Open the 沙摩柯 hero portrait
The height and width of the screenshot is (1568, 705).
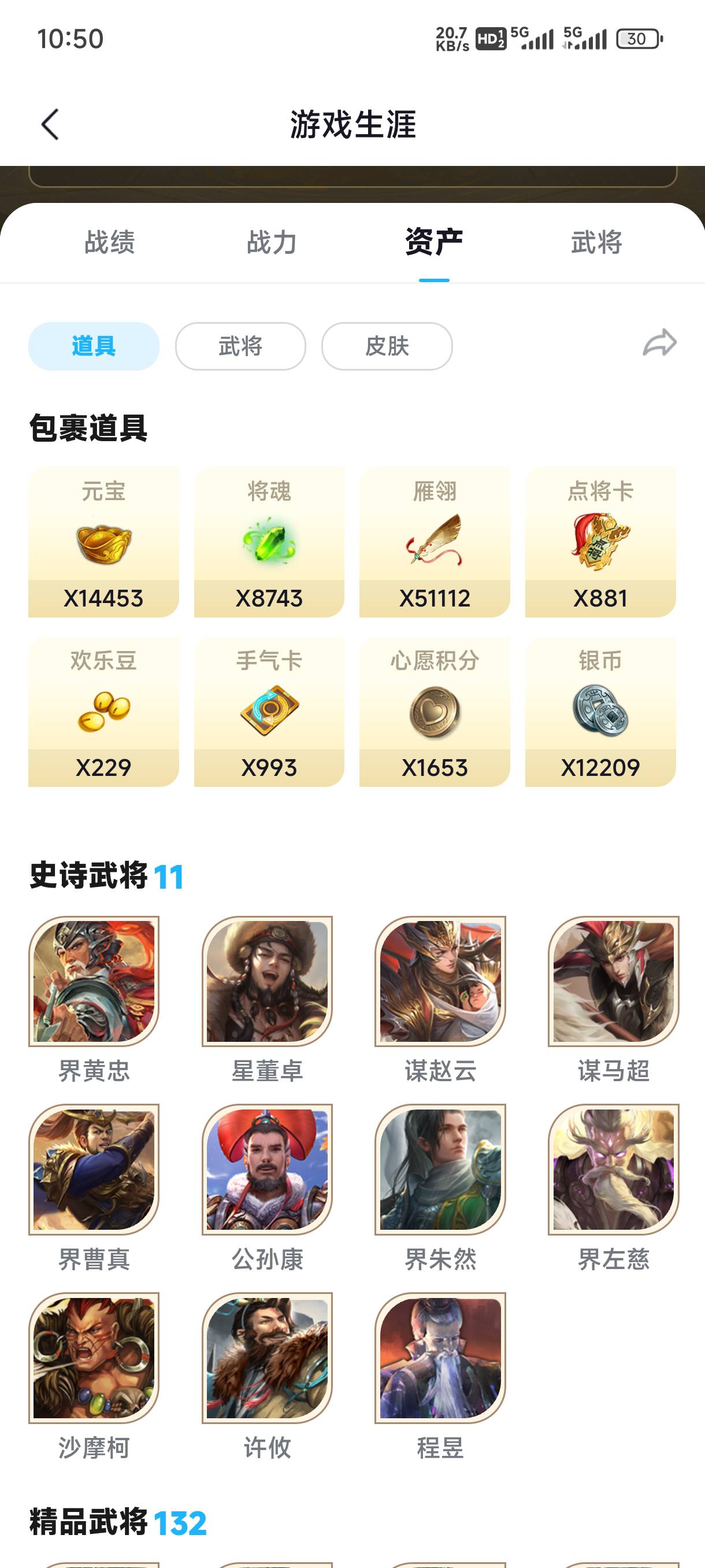pyautogui.click(x=94, y=1358)
